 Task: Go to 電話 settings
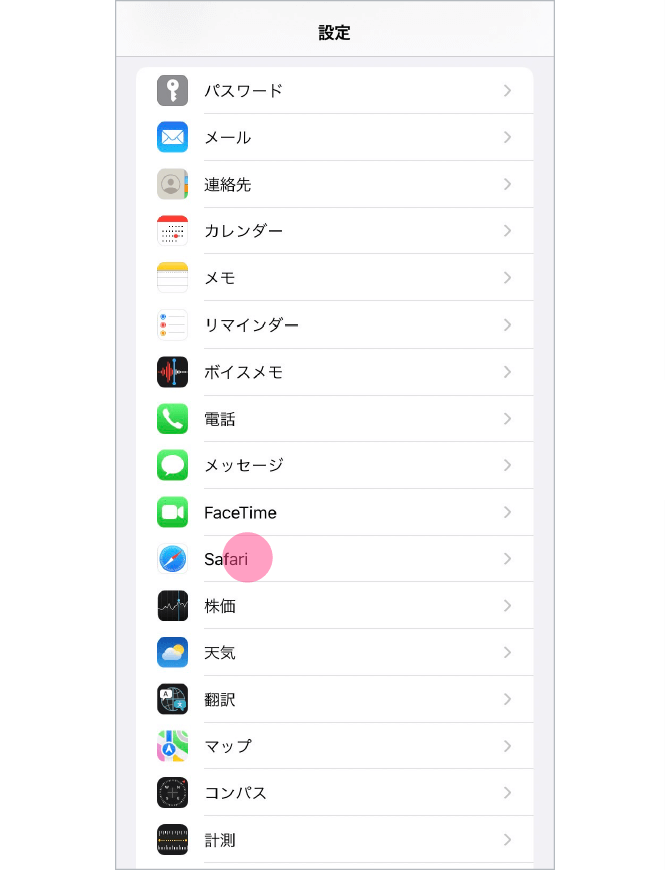(x=334, y=419)
